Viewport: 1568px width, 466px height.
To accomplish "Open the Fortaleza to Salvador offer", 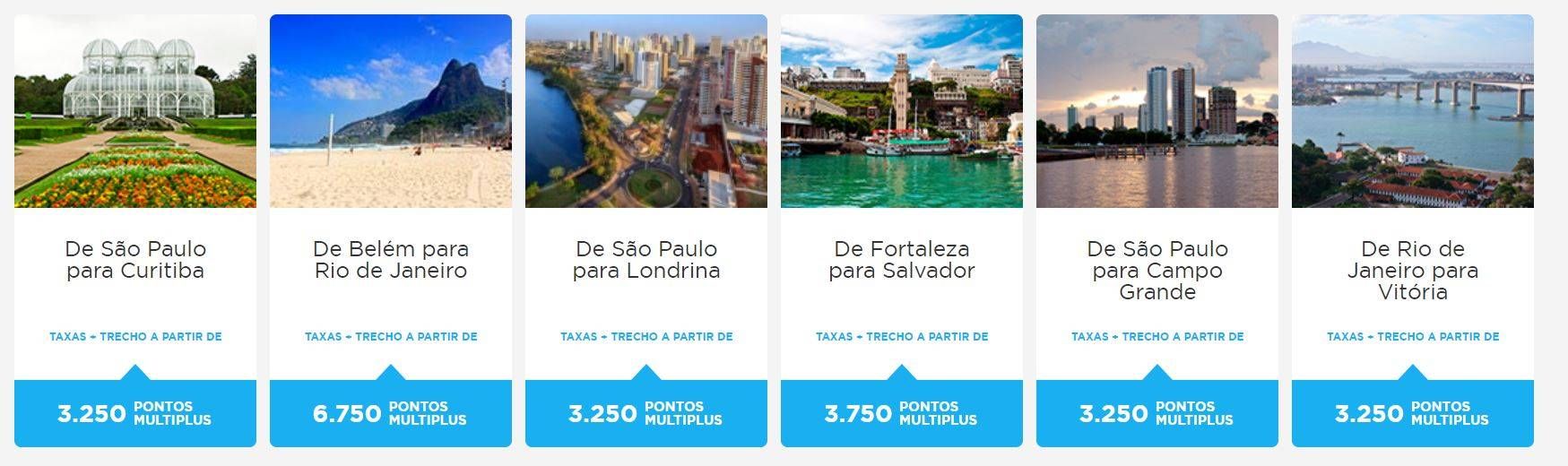I will pos(902,259).
